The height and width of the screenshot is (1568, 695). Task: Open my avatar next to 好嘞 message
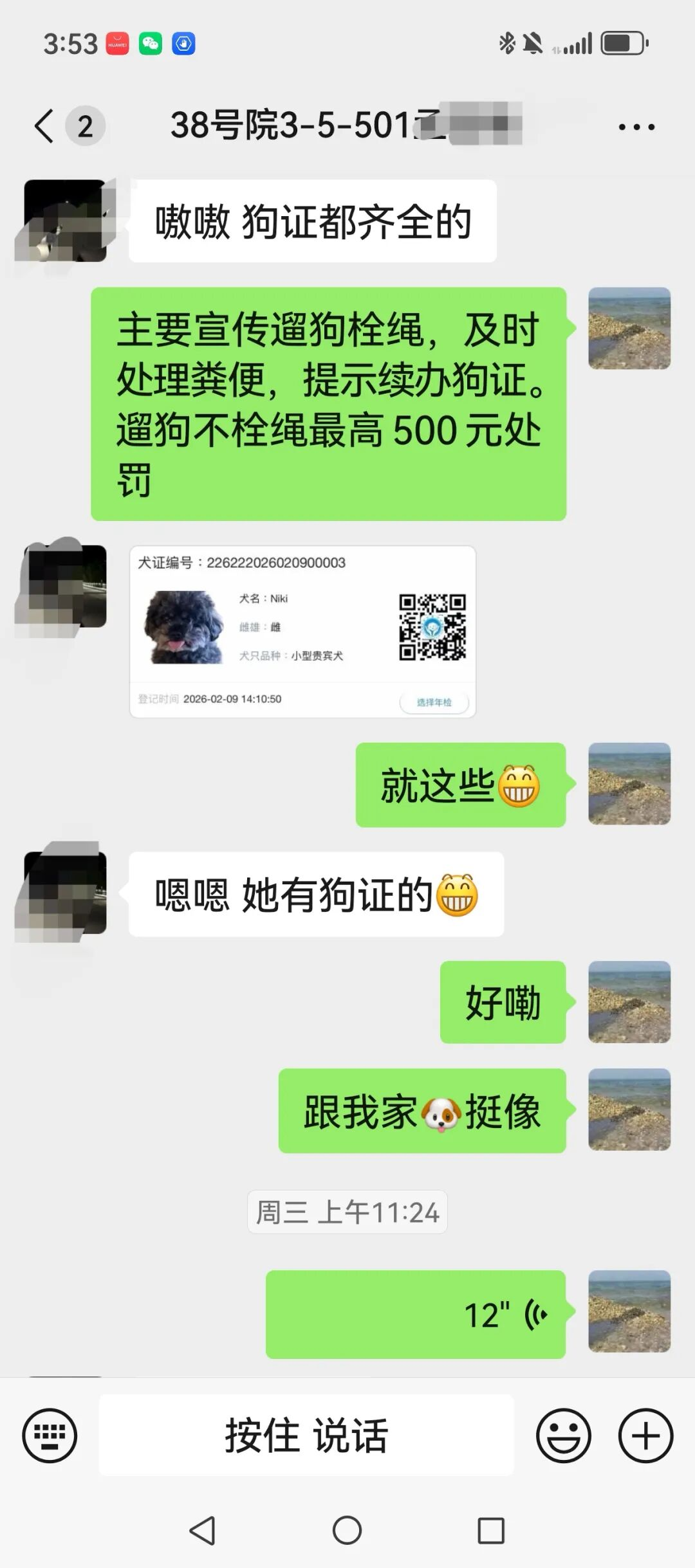point(629,1001)
